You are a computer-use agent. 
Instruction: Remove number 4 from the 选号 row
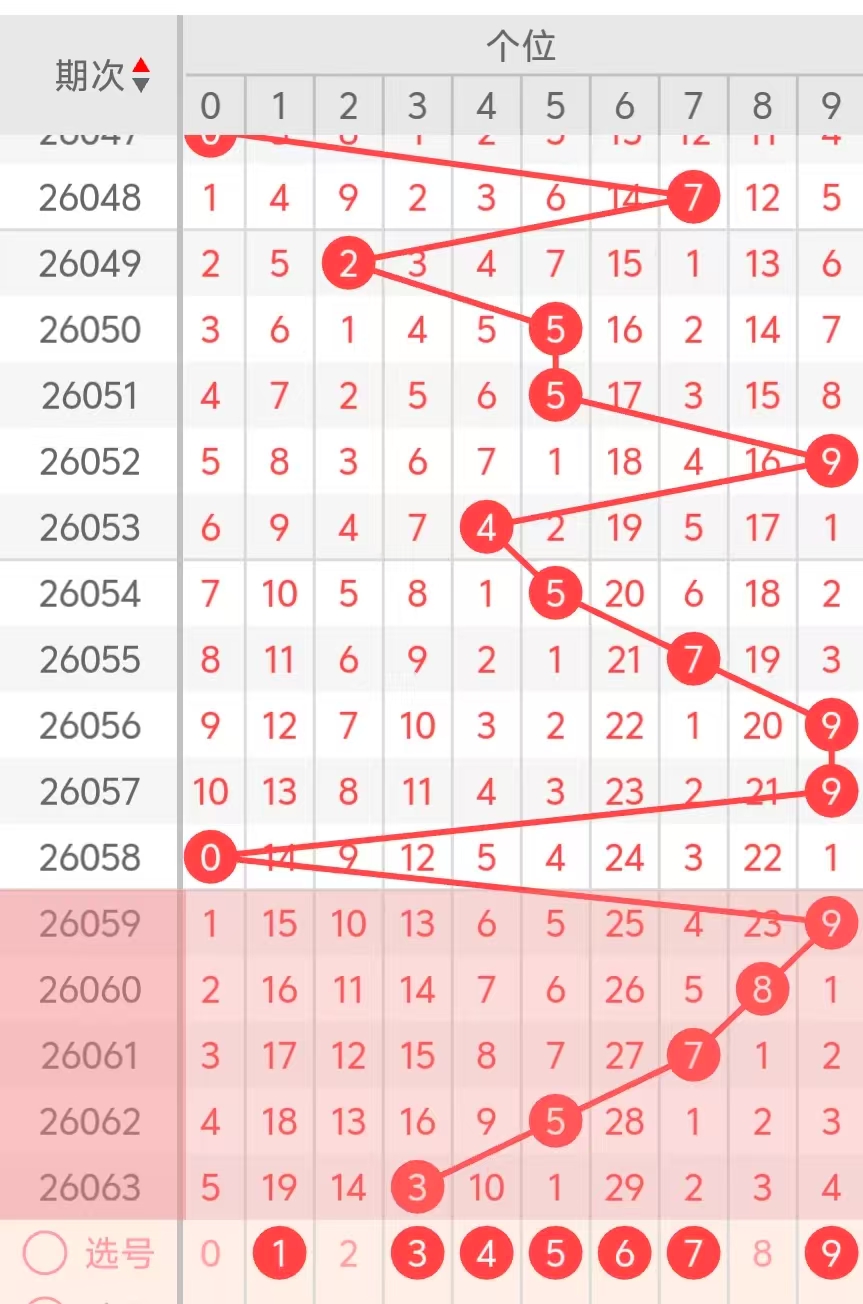coord(486,1253)
